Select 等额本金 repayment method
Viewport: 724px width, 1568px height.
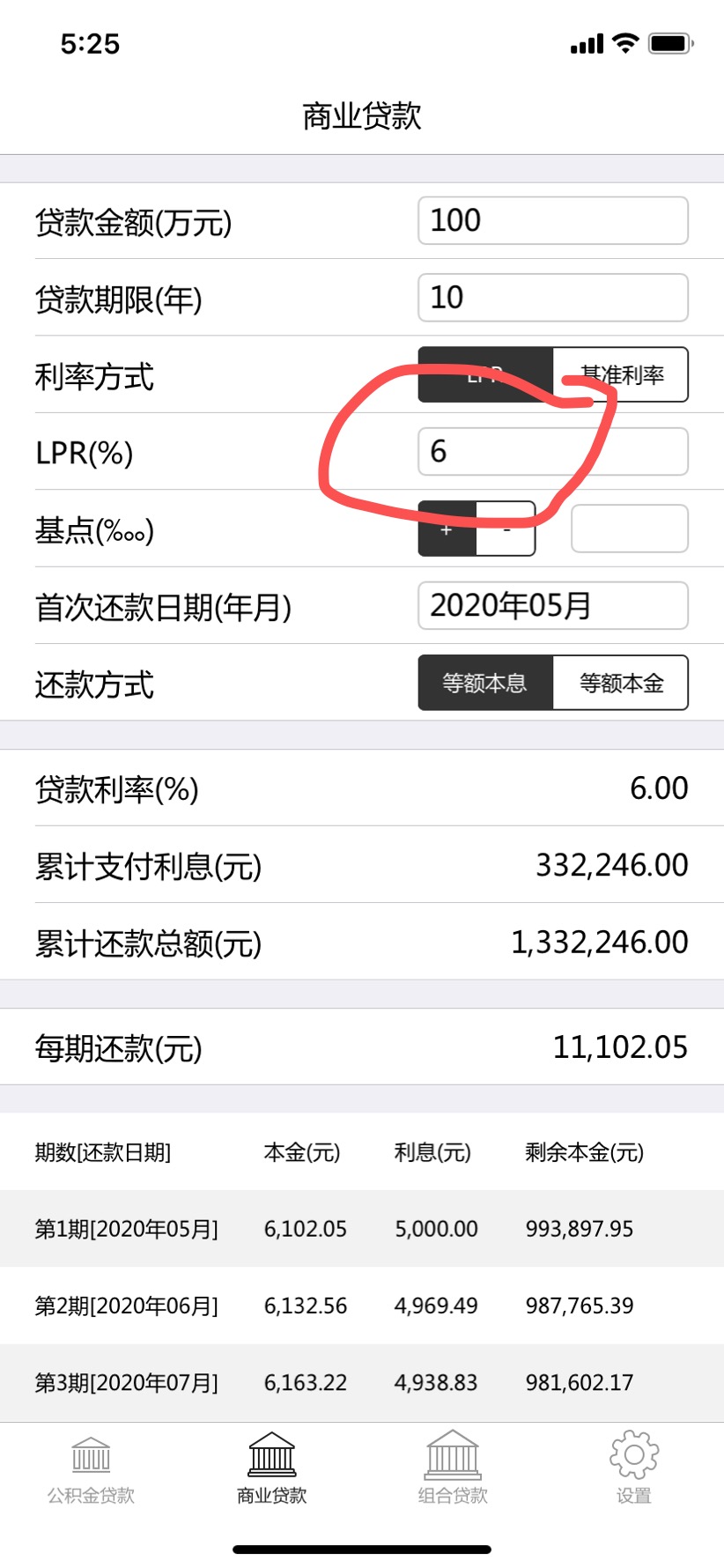[620, 683]
